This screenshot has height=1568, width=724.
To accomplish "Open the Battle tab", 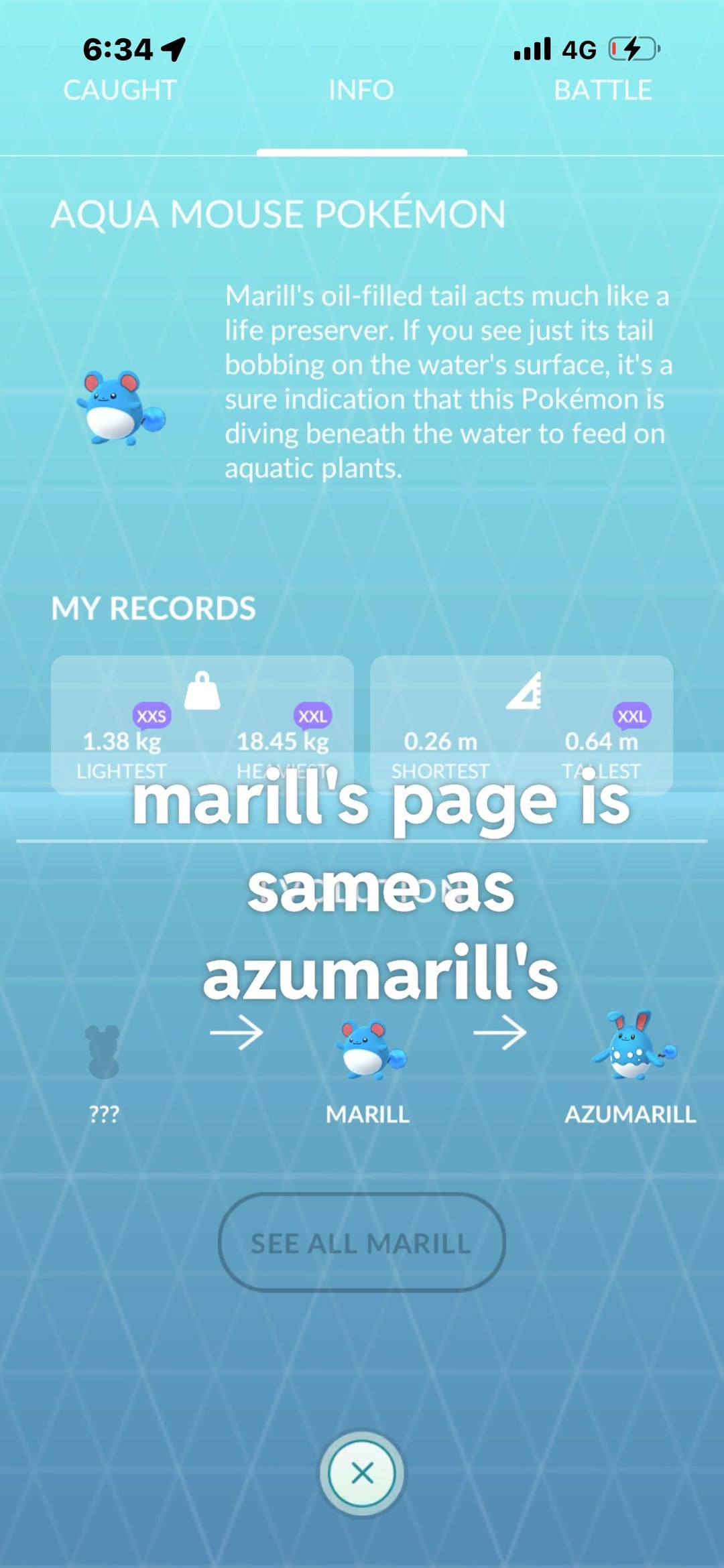I will point(603,90).
